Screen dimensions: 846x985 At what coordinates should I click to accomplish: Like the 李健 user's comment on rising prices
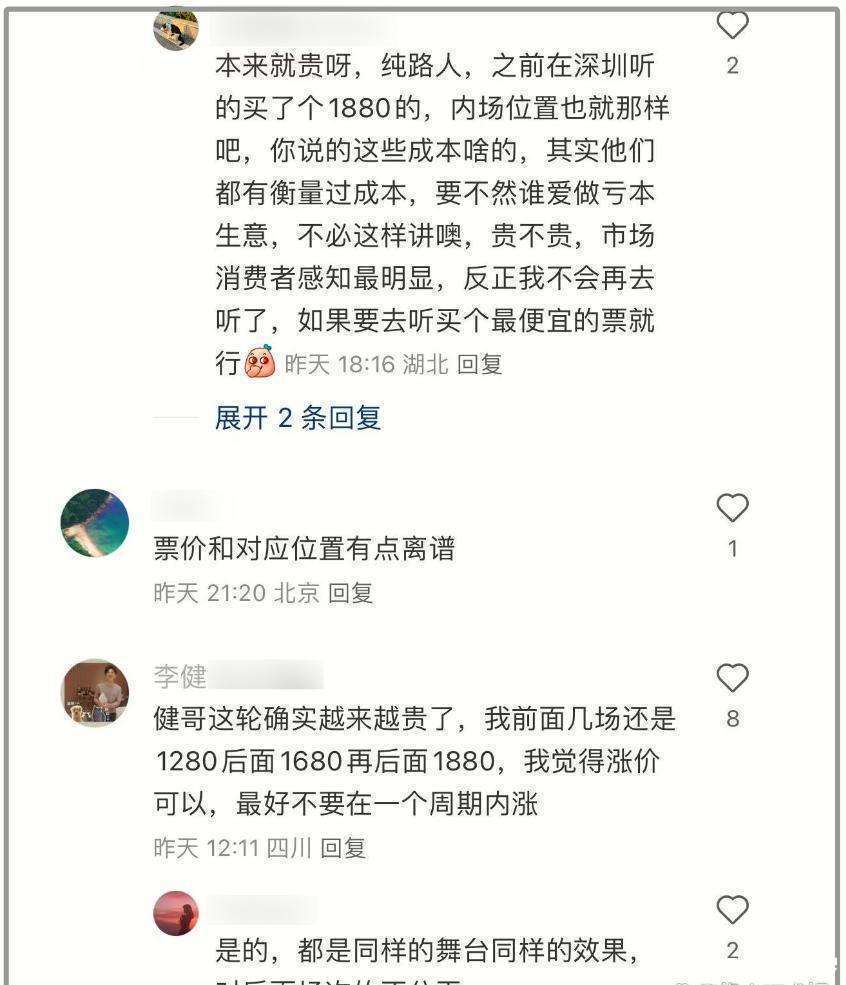[x=732, y=679]
